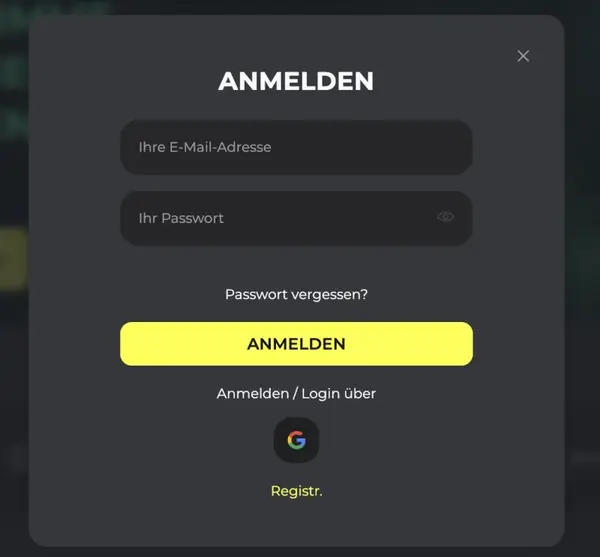
Task: Close the Anmelden dialog
Action: pos(523,56)
